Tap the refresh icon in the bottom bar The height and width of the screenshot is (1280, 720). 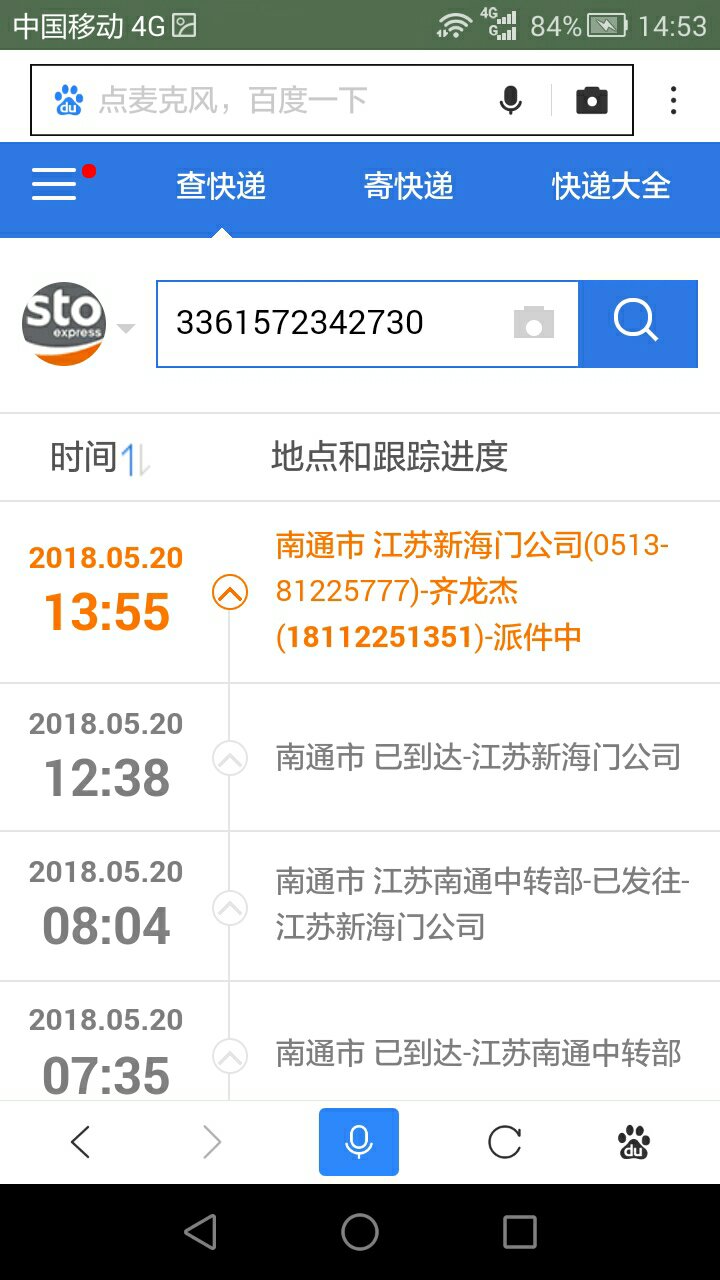pyautogui.click(x=503, y=1142)
